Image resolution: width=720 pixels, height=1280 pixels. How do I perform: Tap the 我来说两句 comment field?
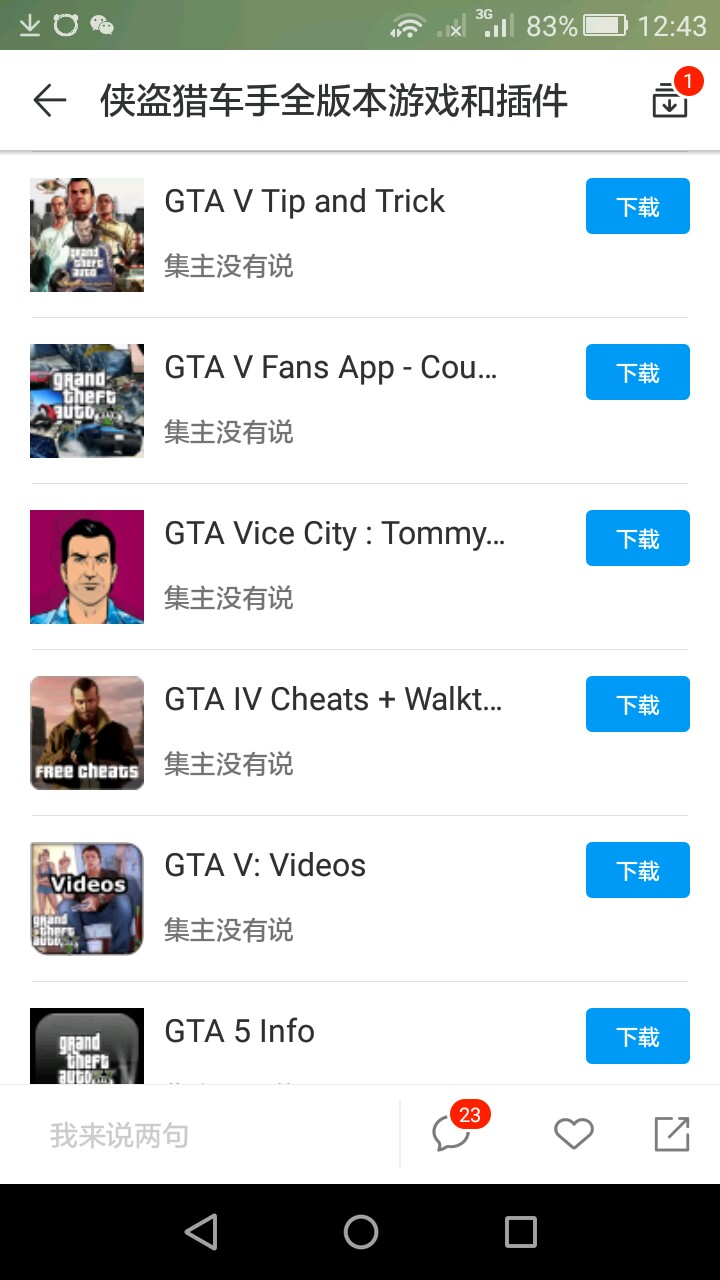[200, 1135]
